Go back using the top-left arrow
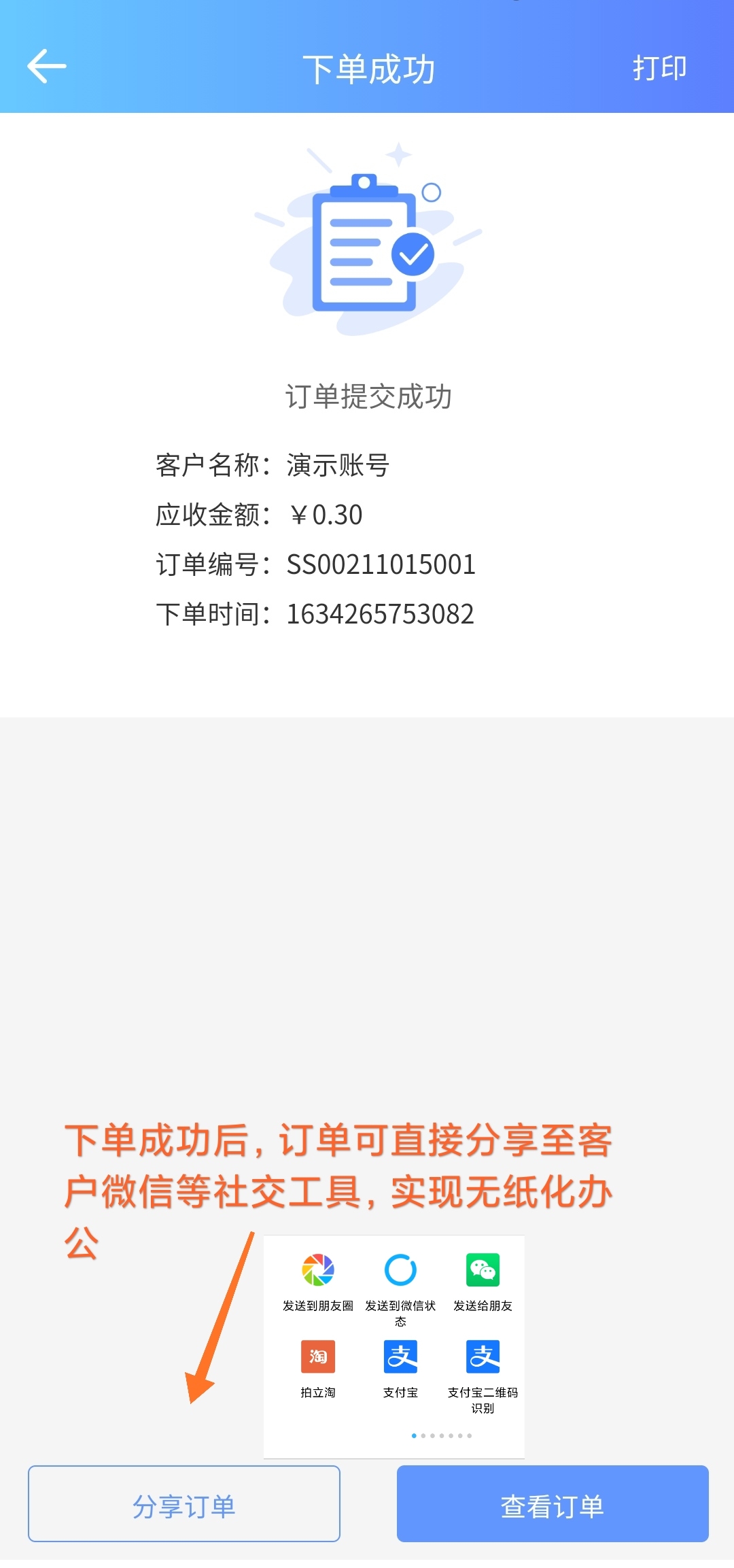The height and width of the screenshot is (1568, 734). [46, 67]
